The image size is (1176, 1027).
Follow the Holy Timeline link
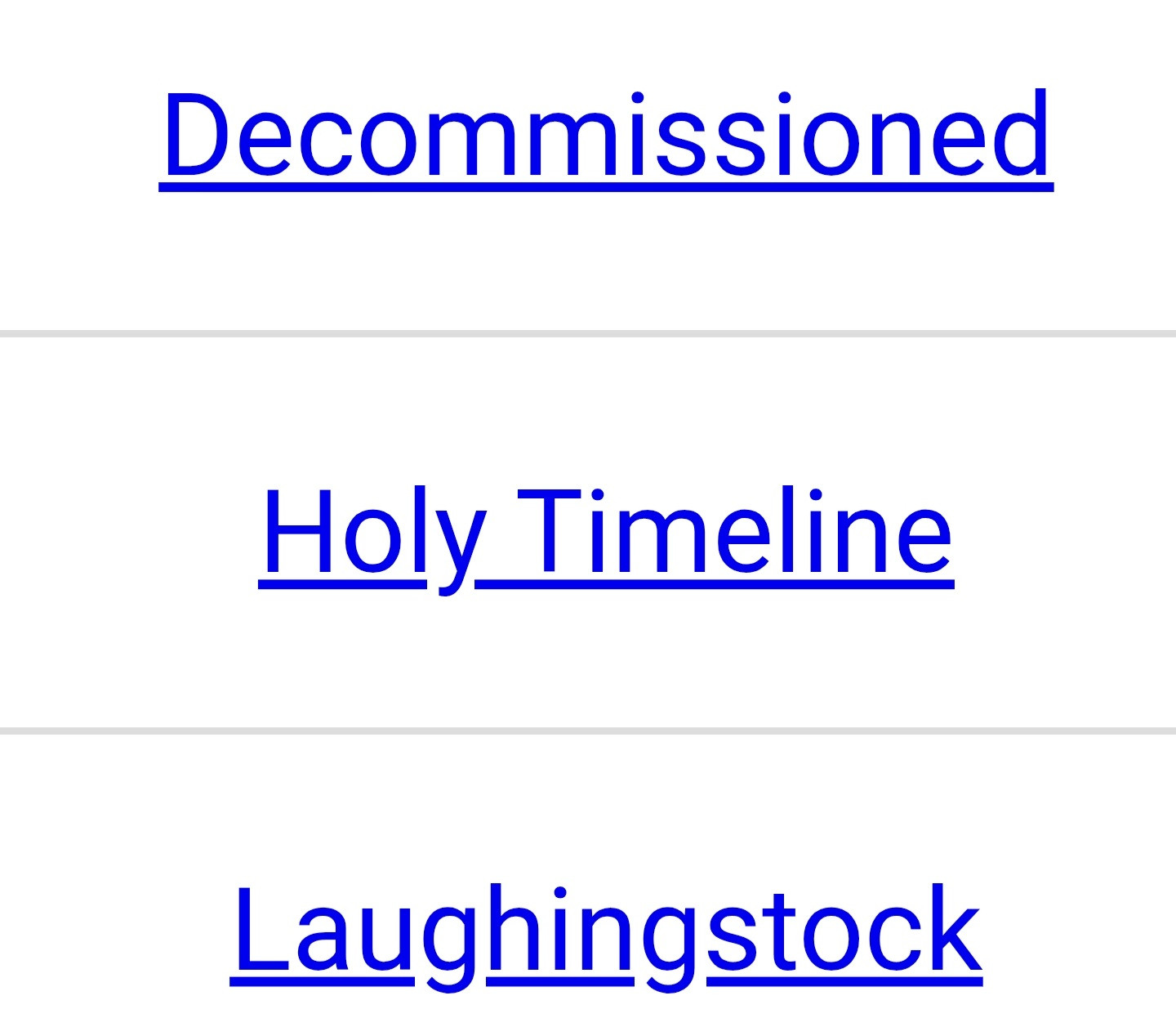[606, 531]
